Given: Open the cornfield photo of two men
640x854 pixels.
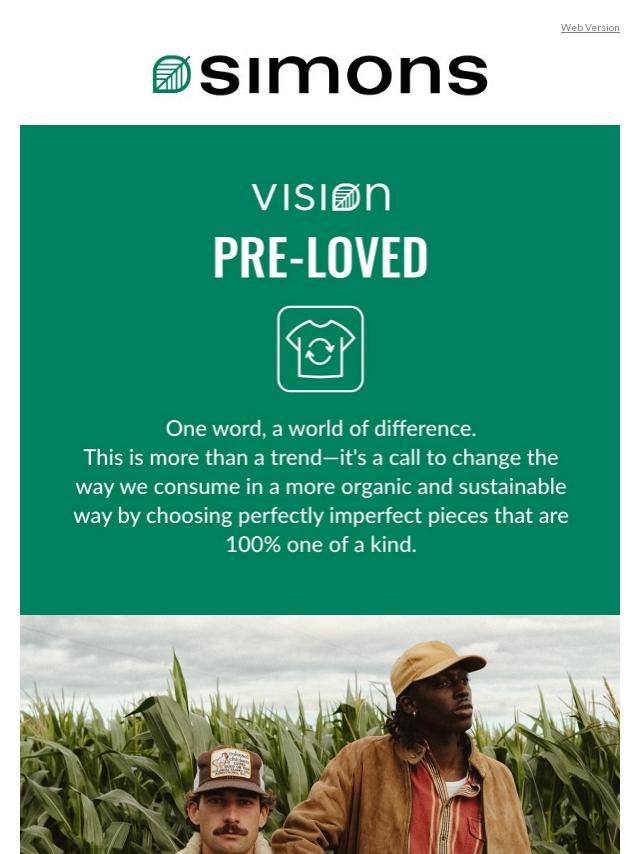Looking at the screenshot, I should (320, 735).
